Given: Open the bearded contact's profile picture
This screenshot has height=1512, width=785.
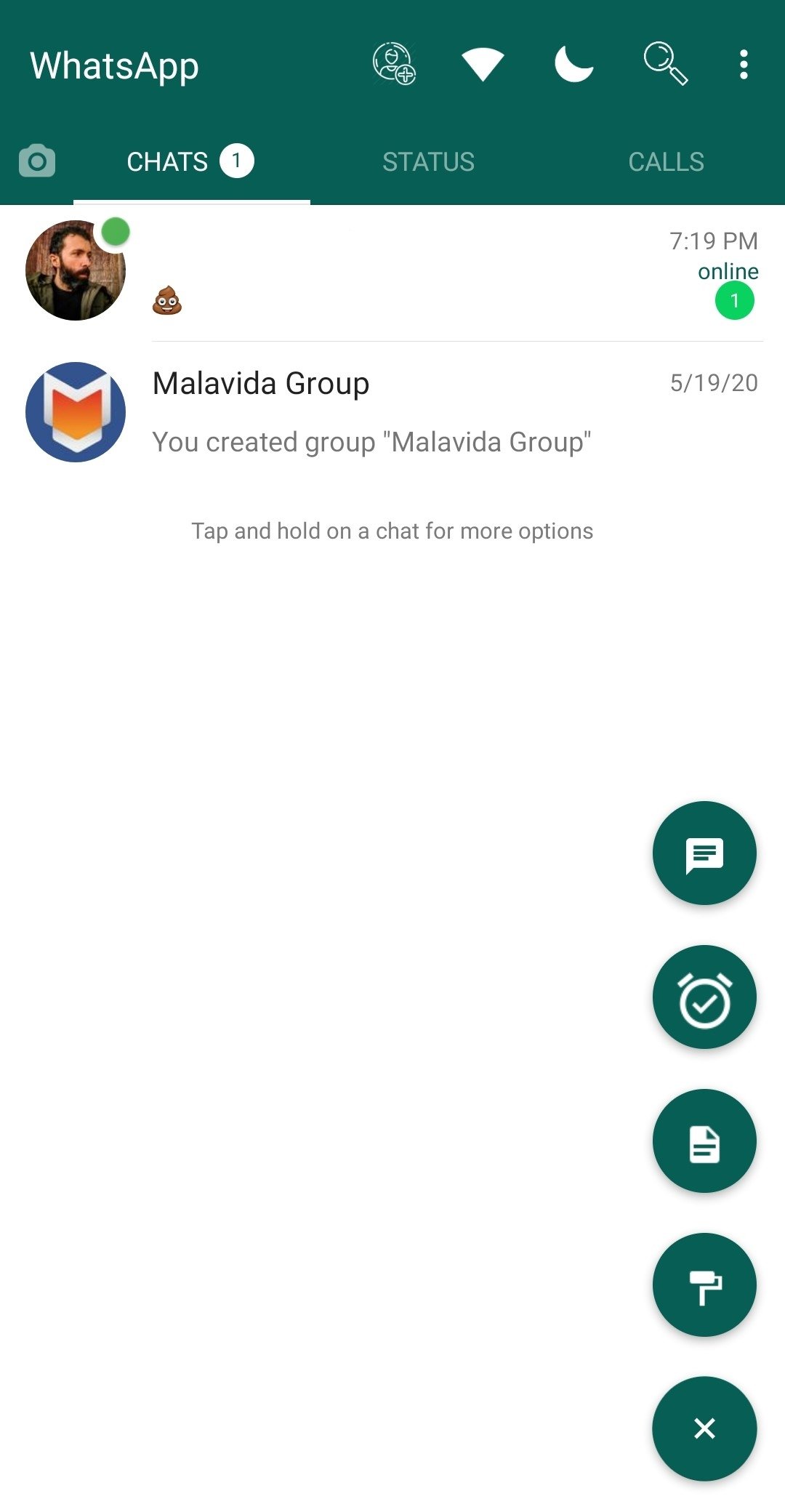Looking at the screenshot, I should 76,270.
